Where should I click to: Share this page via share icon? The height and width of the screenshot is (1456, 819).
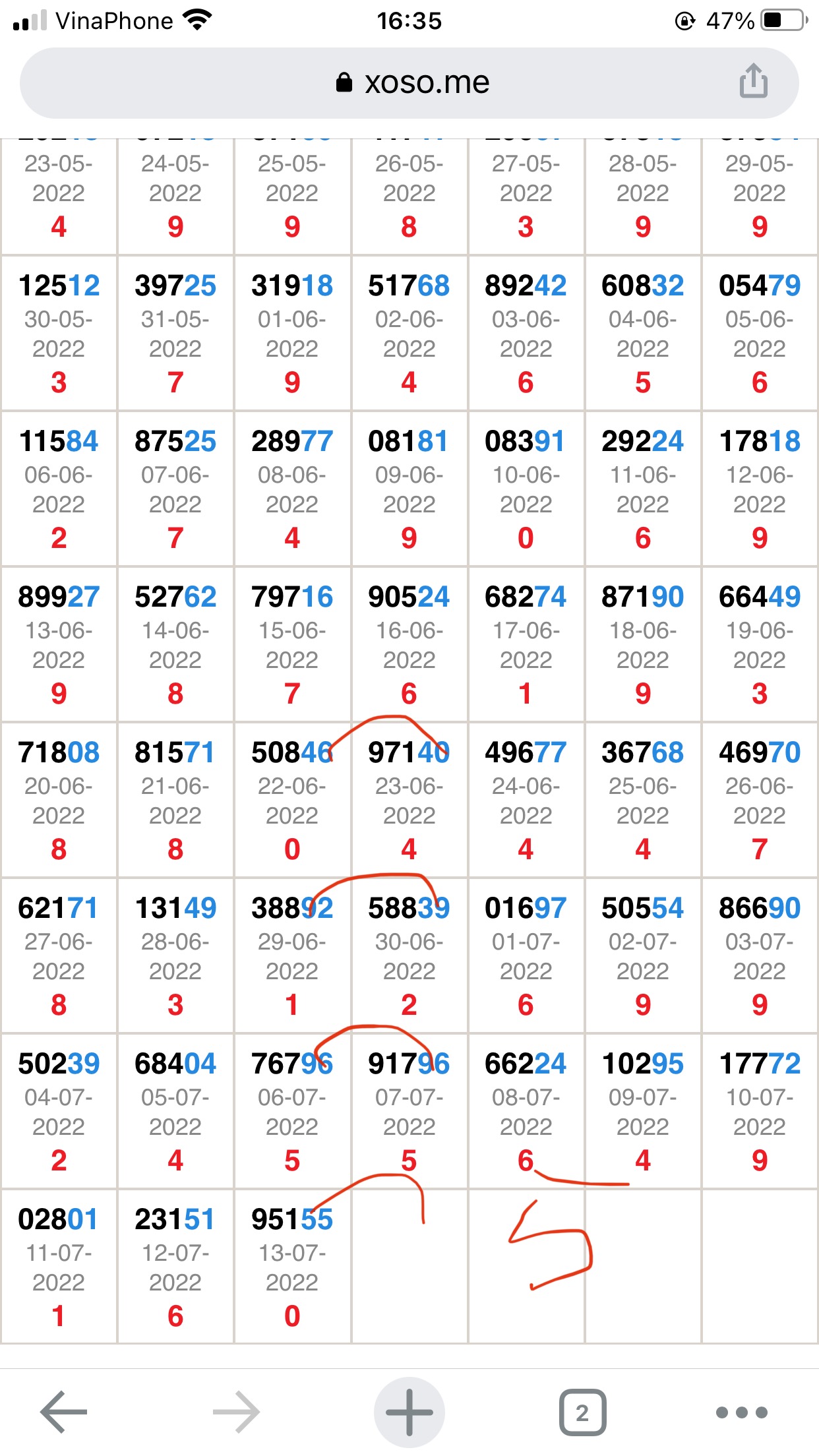[x=753, y=81]
